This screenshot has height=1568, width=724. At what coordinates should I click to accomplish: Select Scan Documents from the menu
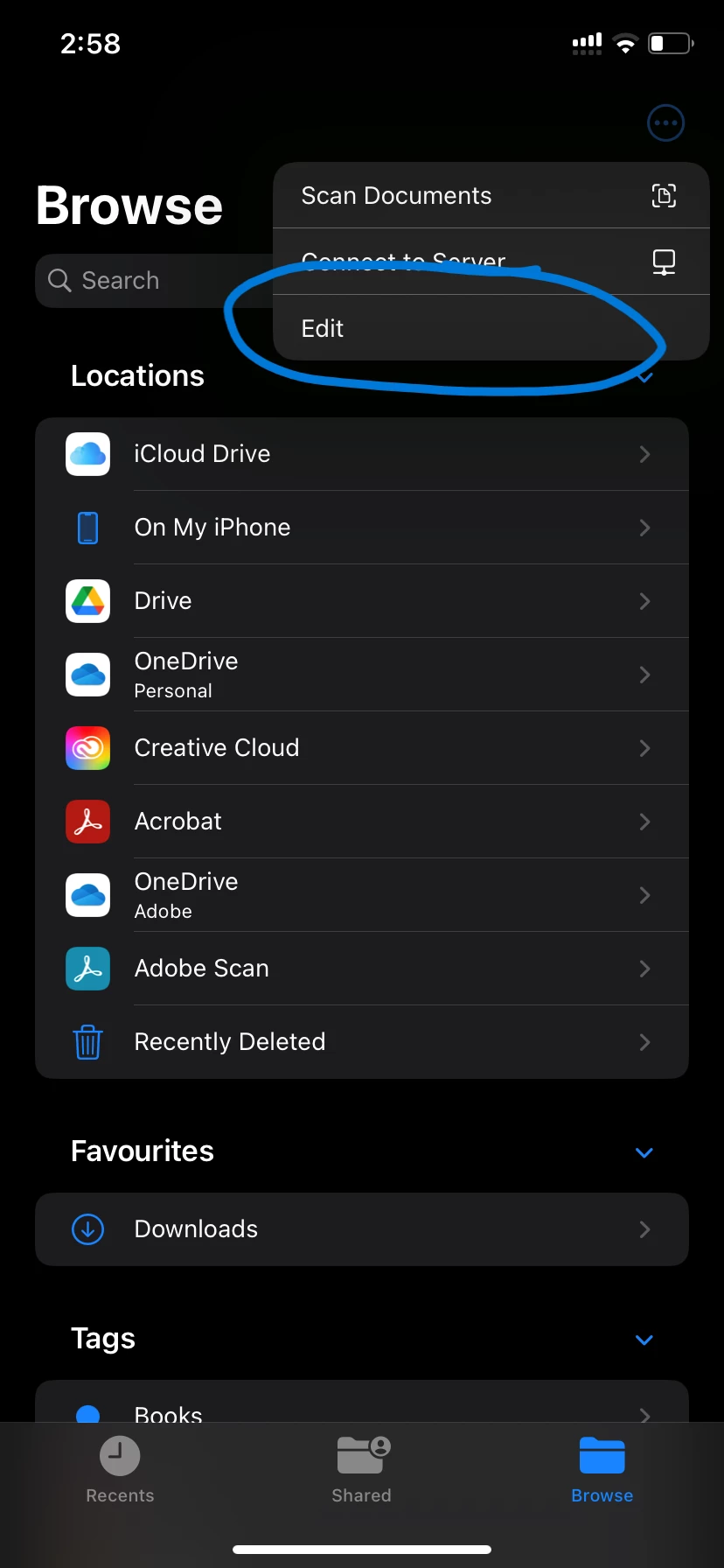[491, 196]
